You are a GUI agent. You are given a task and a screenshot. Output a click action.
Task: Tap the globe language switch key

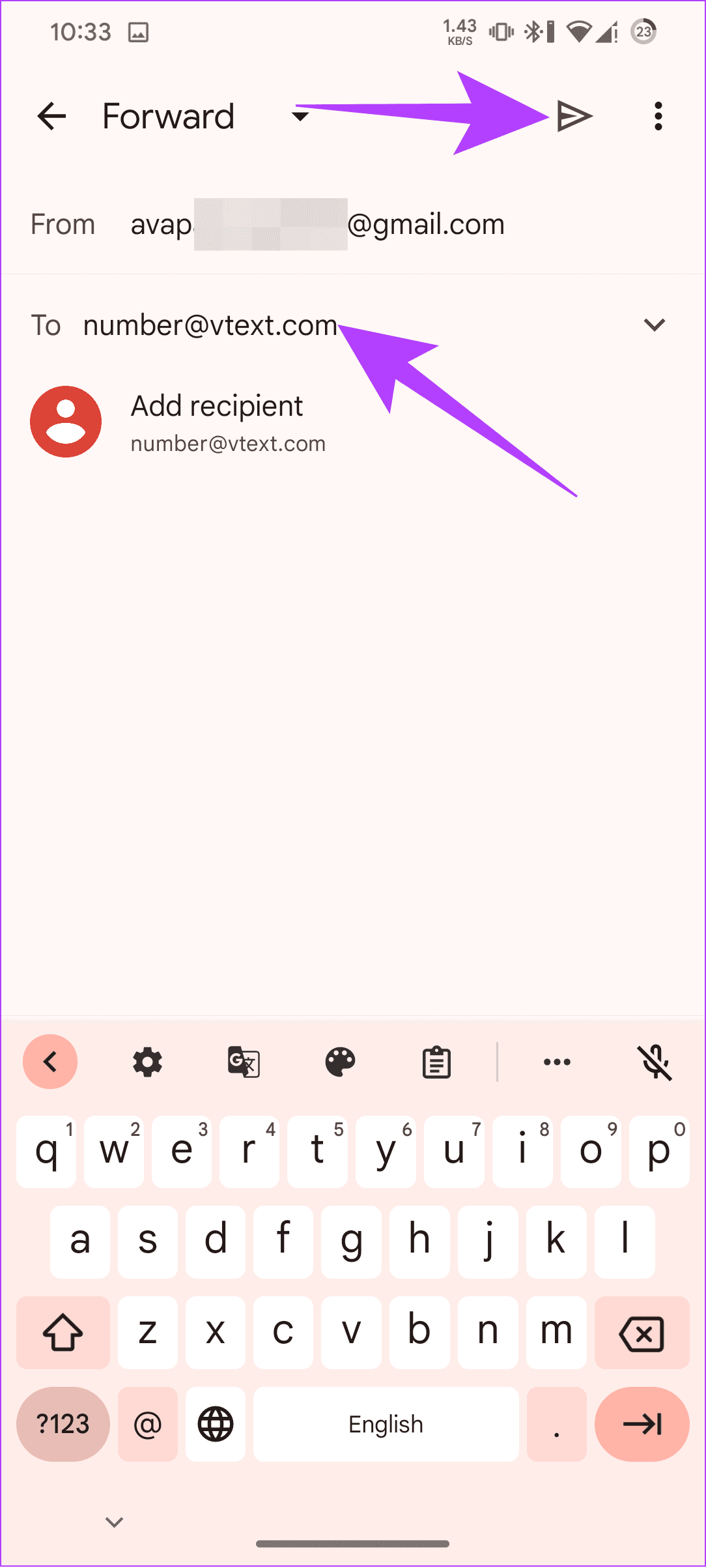(216, 1425)
